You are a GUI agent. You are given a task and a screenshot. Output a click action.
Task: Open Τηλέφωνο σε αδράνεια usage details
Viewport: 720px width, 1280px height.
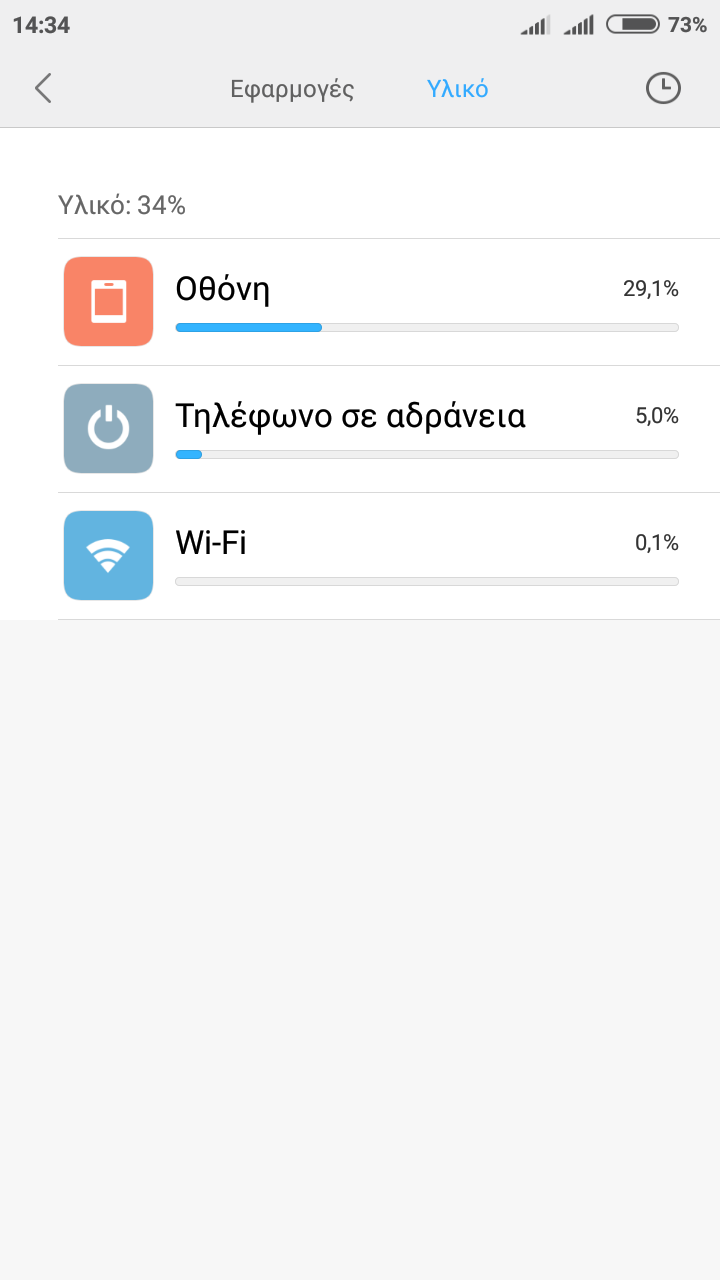pyautogui.click(x=388, y=429)
